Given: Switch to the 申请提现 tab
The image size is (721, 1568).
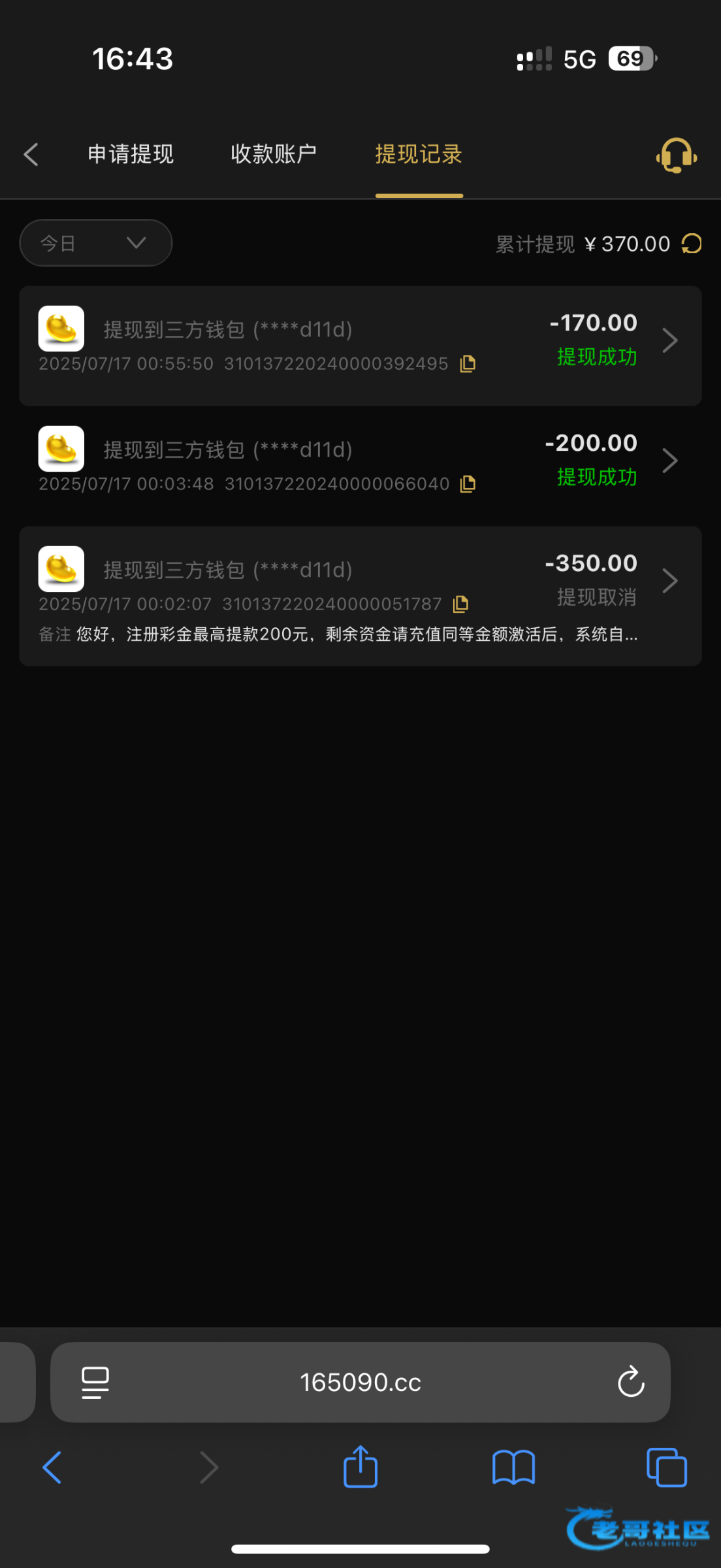Looking at the screenshot, I should (x=131, y=155).
